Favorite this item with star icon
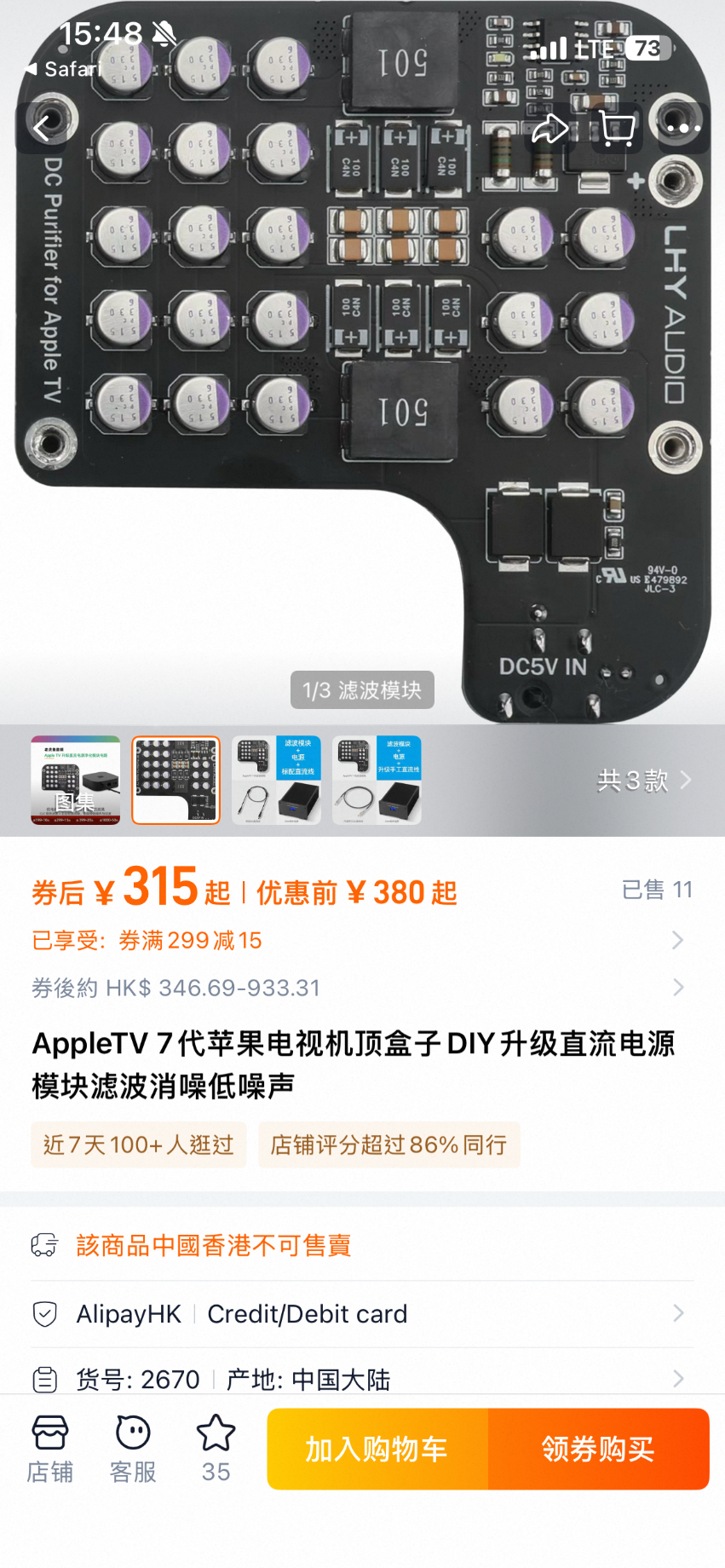725x1568 pixels. pyautogui.click(x=216, y=1448)
